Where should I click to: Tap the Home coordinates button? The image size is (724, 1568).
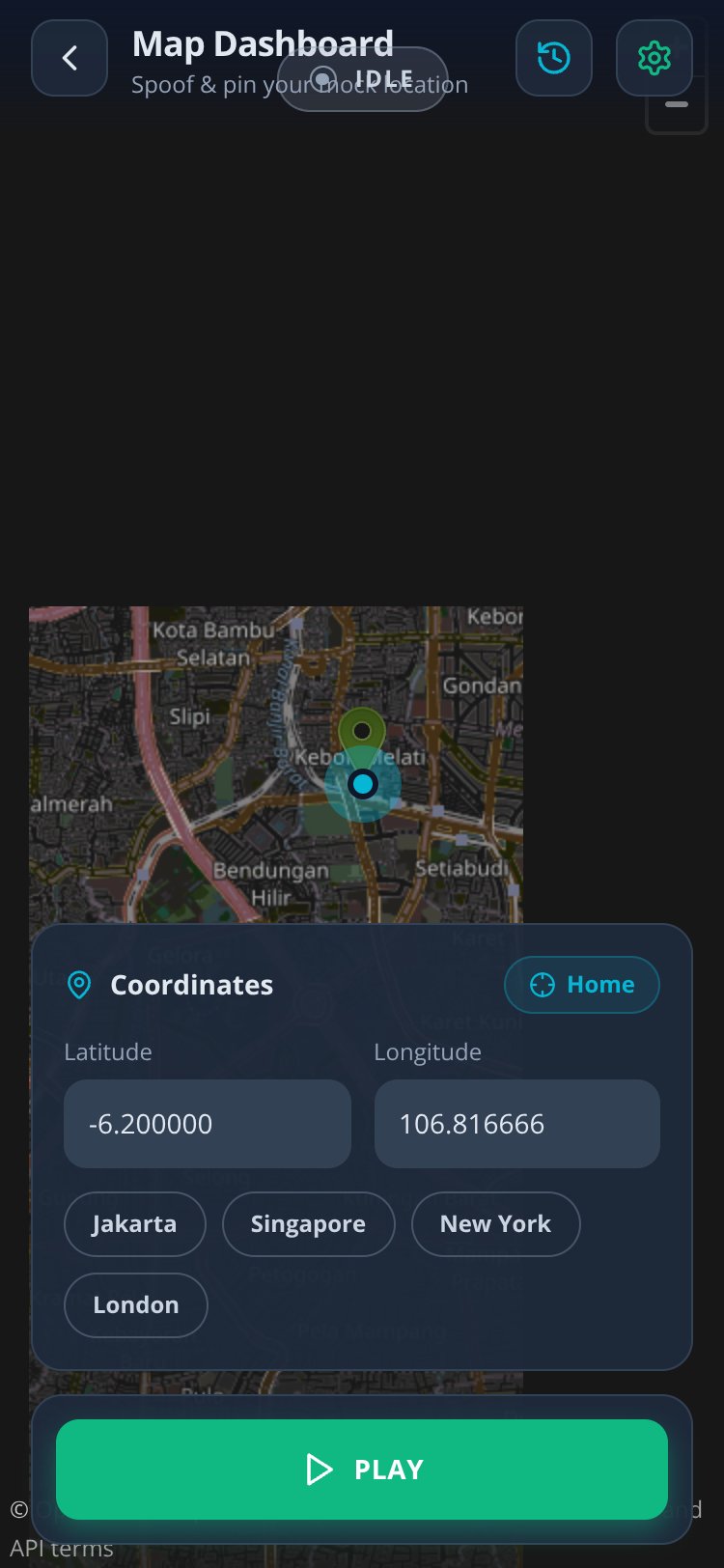point(582,985)
